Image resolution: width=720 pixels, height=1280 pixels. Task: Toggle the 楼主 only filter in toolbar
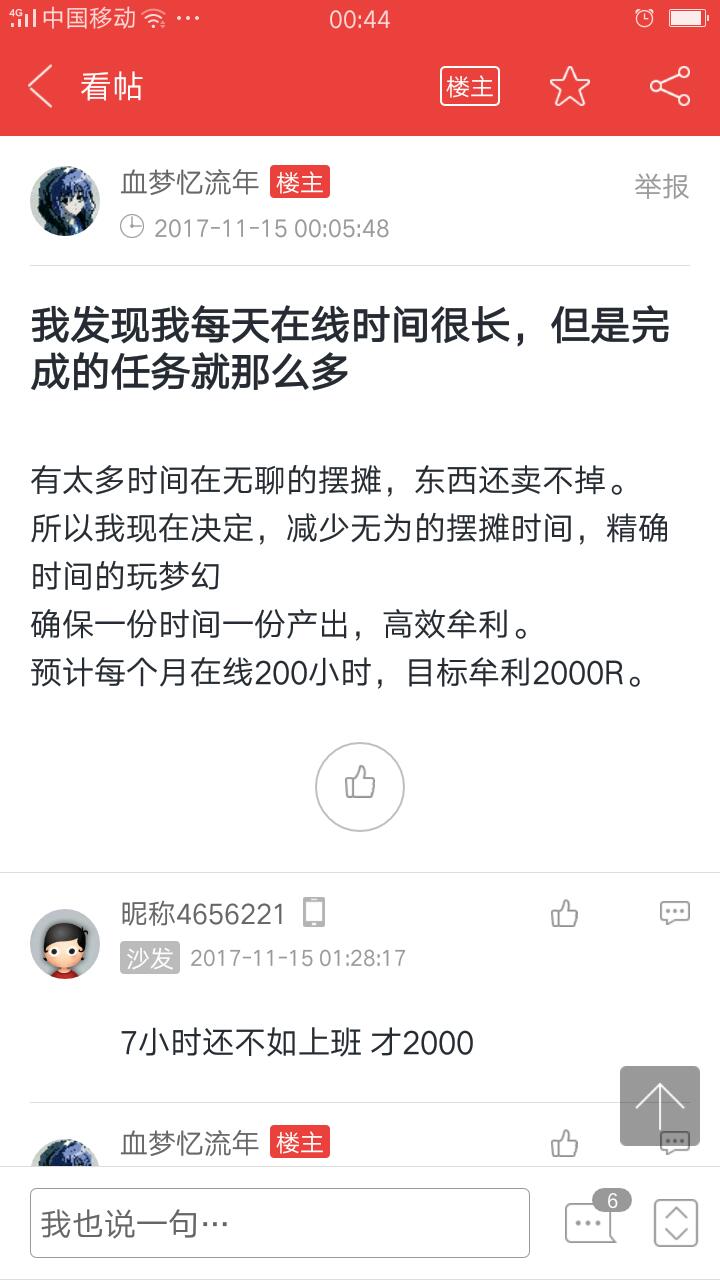click(x=469, y=87)
